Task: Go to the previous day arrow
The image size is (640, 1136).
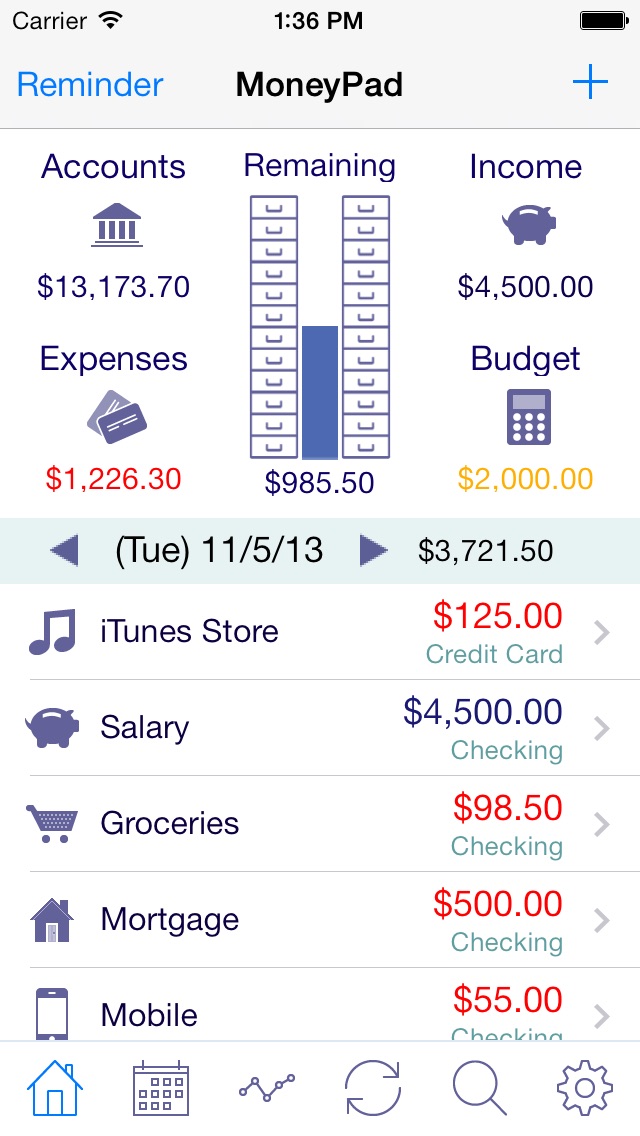Action: pyautogui.click(x=65, y=551)
